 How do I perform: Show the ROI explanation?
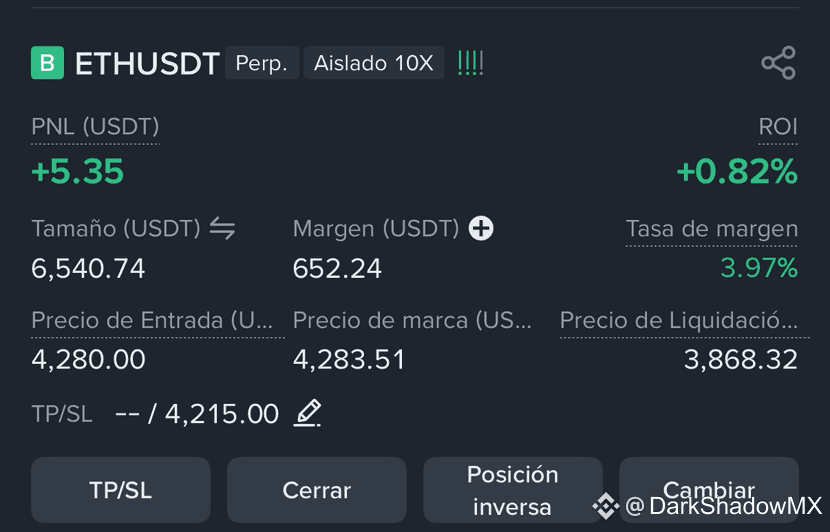[778, 127]
